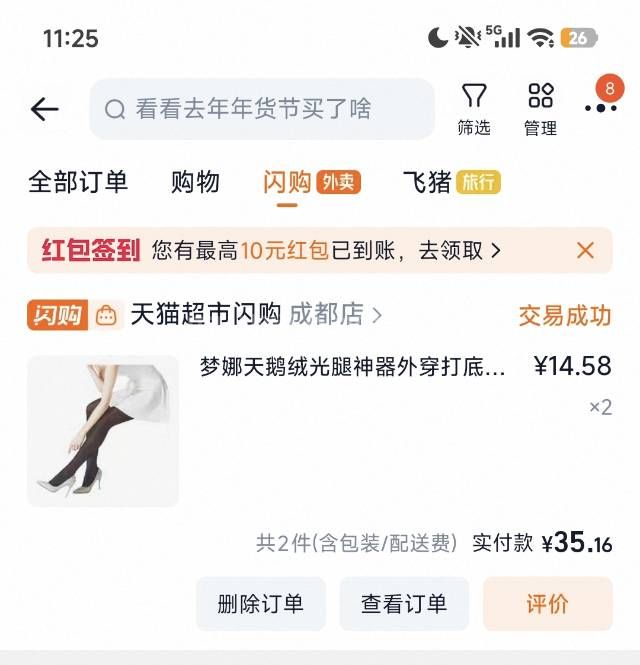Dismiss the 红包签到 banner
640x665 pixels.
pos(585,250)
